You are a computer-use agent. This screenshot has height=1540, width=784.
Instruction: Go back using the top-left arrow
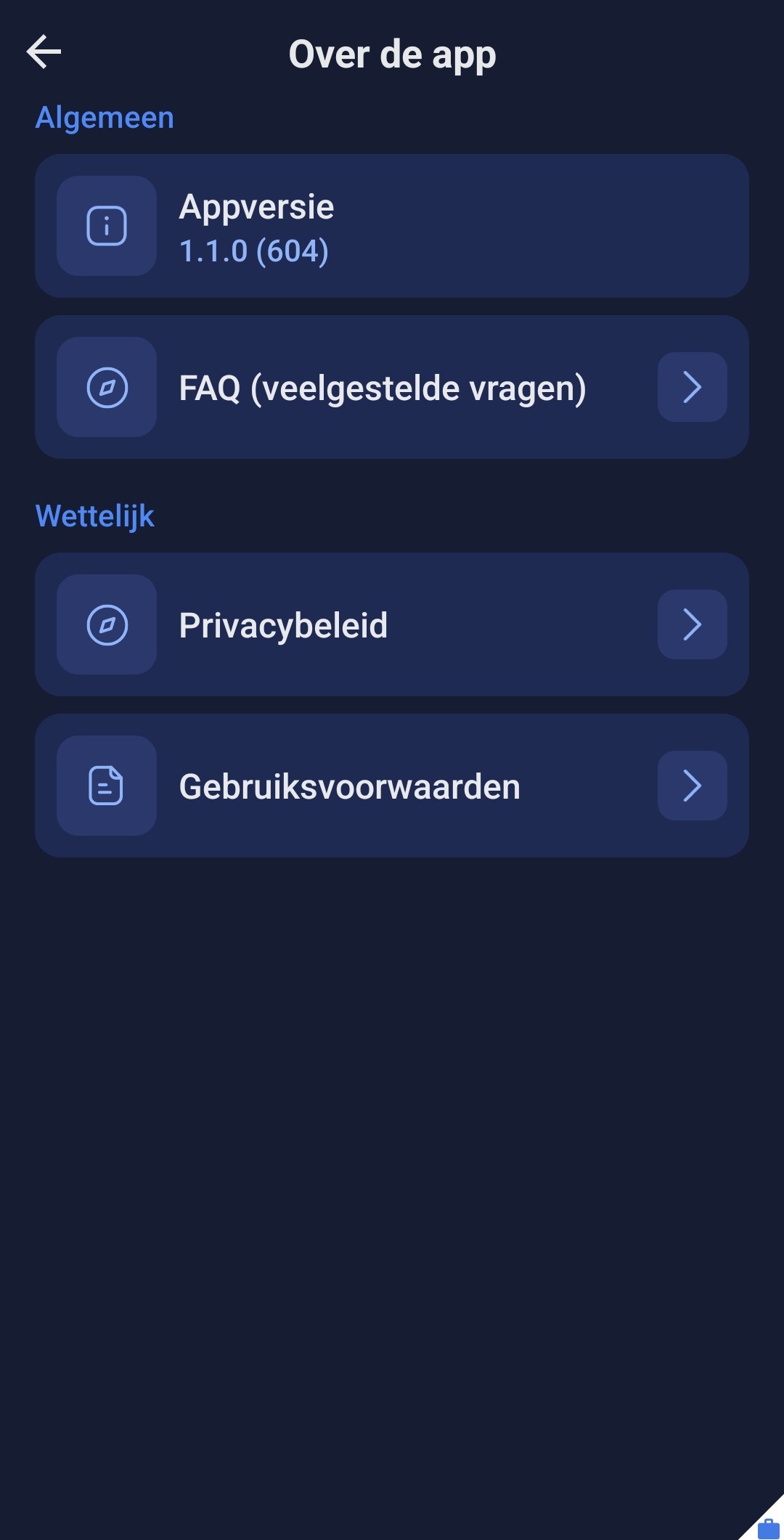point(44,52)
